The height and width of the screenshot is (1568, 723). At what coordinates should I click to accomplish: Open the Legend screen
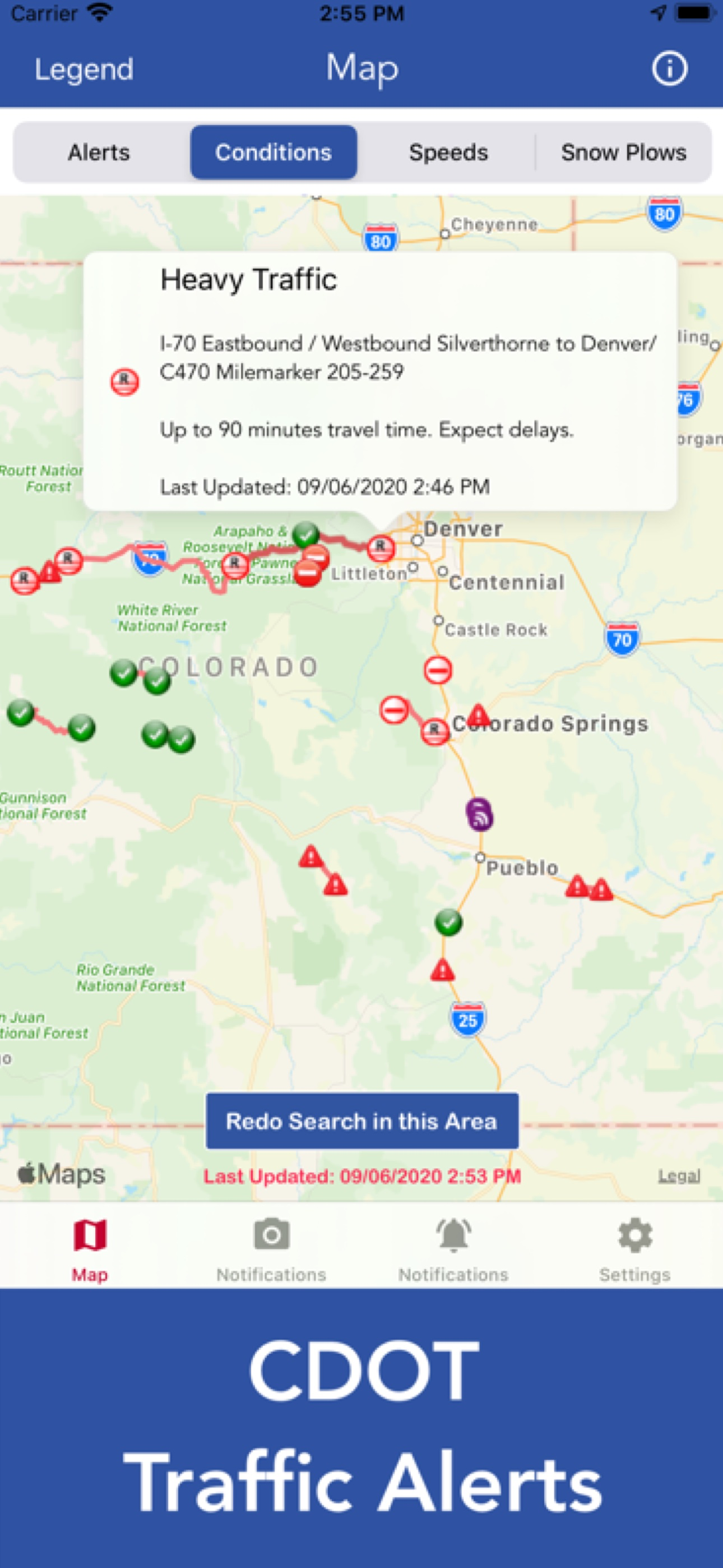84,68
